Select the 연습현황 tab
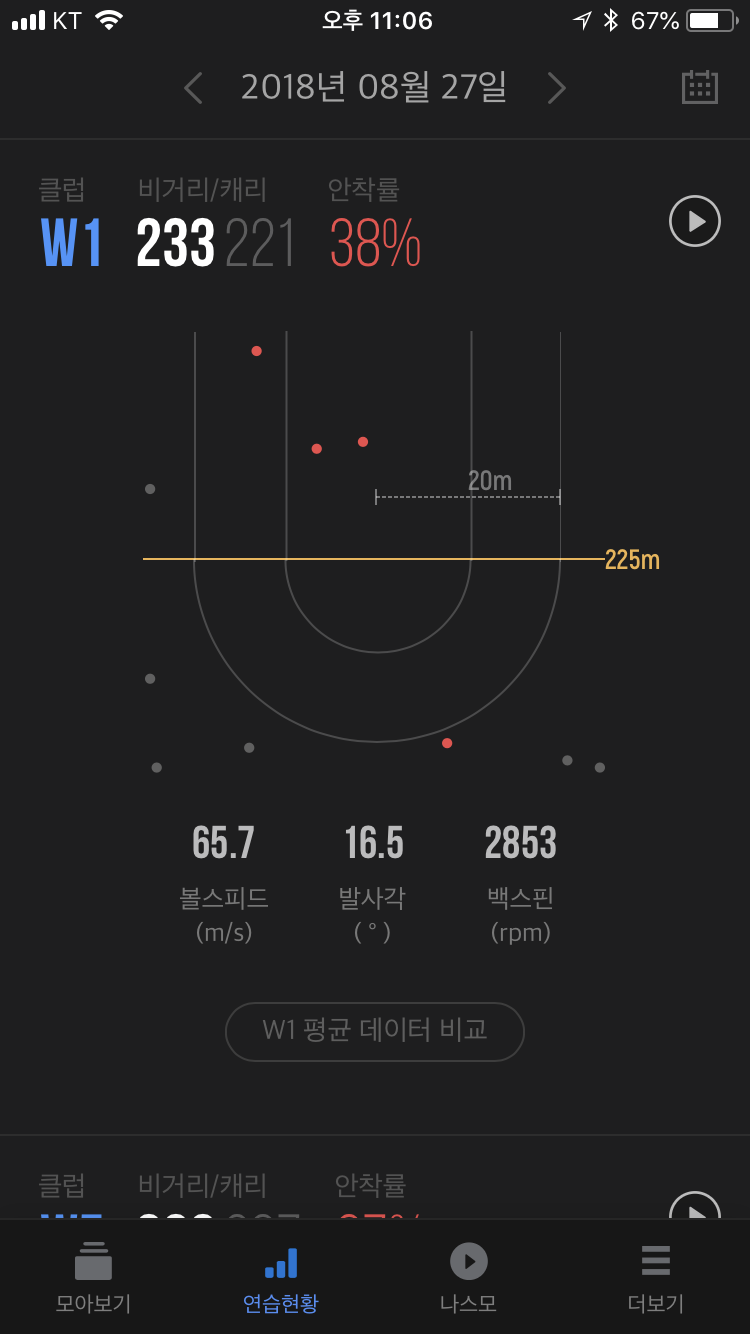The width and height of the screenshot is (750, 1334). (x=281, y=1277)
